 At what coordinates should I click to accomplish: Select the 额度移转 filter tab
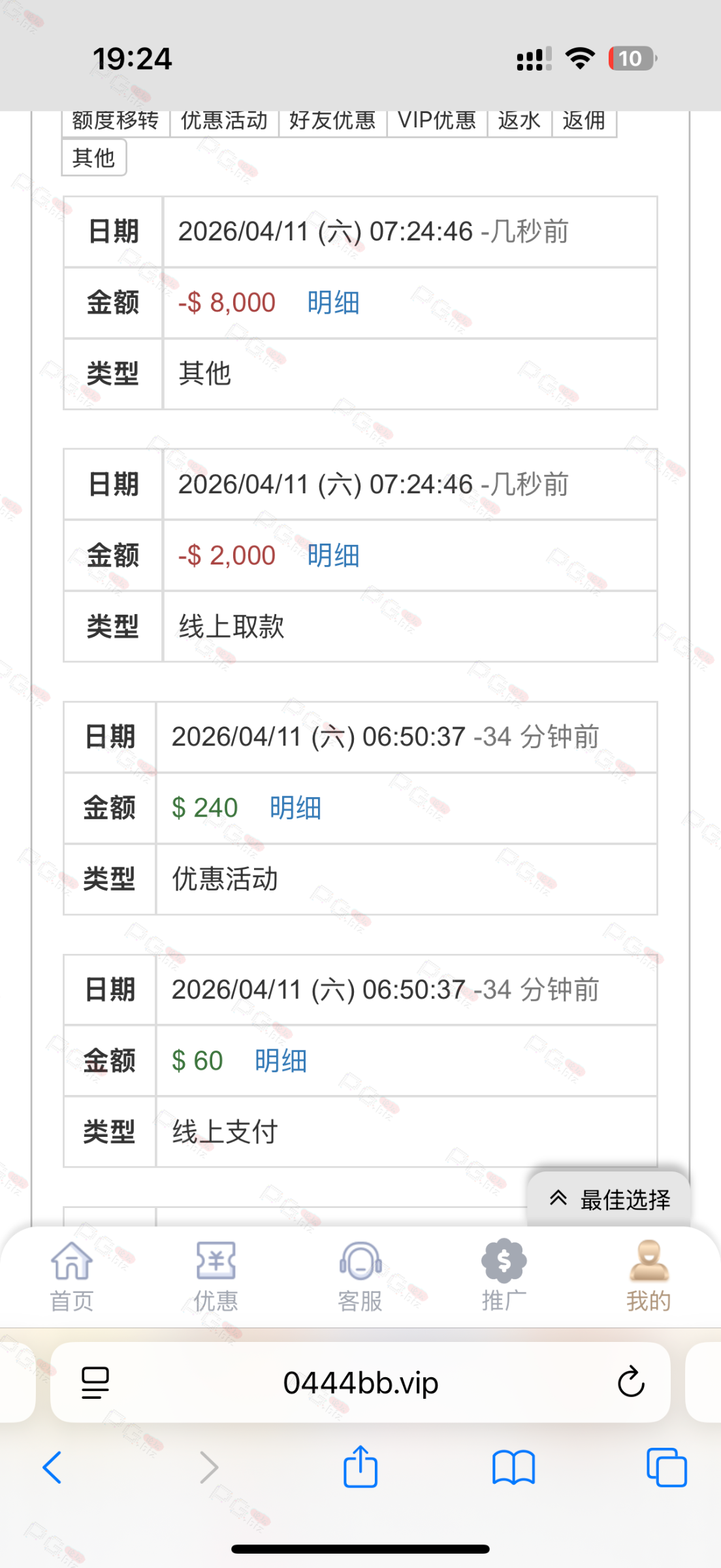pyautogui.click(x=116, y=122)
